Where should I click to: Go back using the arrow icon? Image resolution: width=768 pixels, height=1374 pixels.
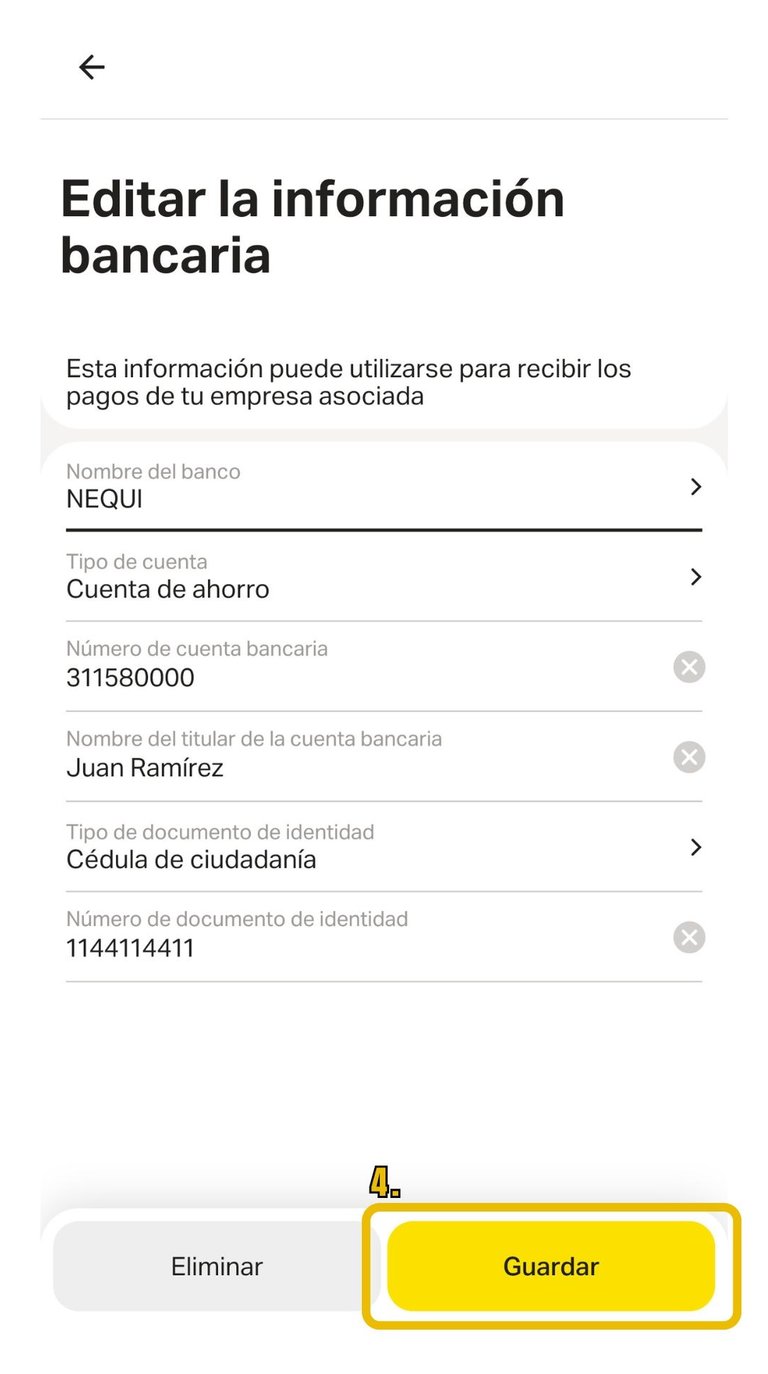click(91, 67)
